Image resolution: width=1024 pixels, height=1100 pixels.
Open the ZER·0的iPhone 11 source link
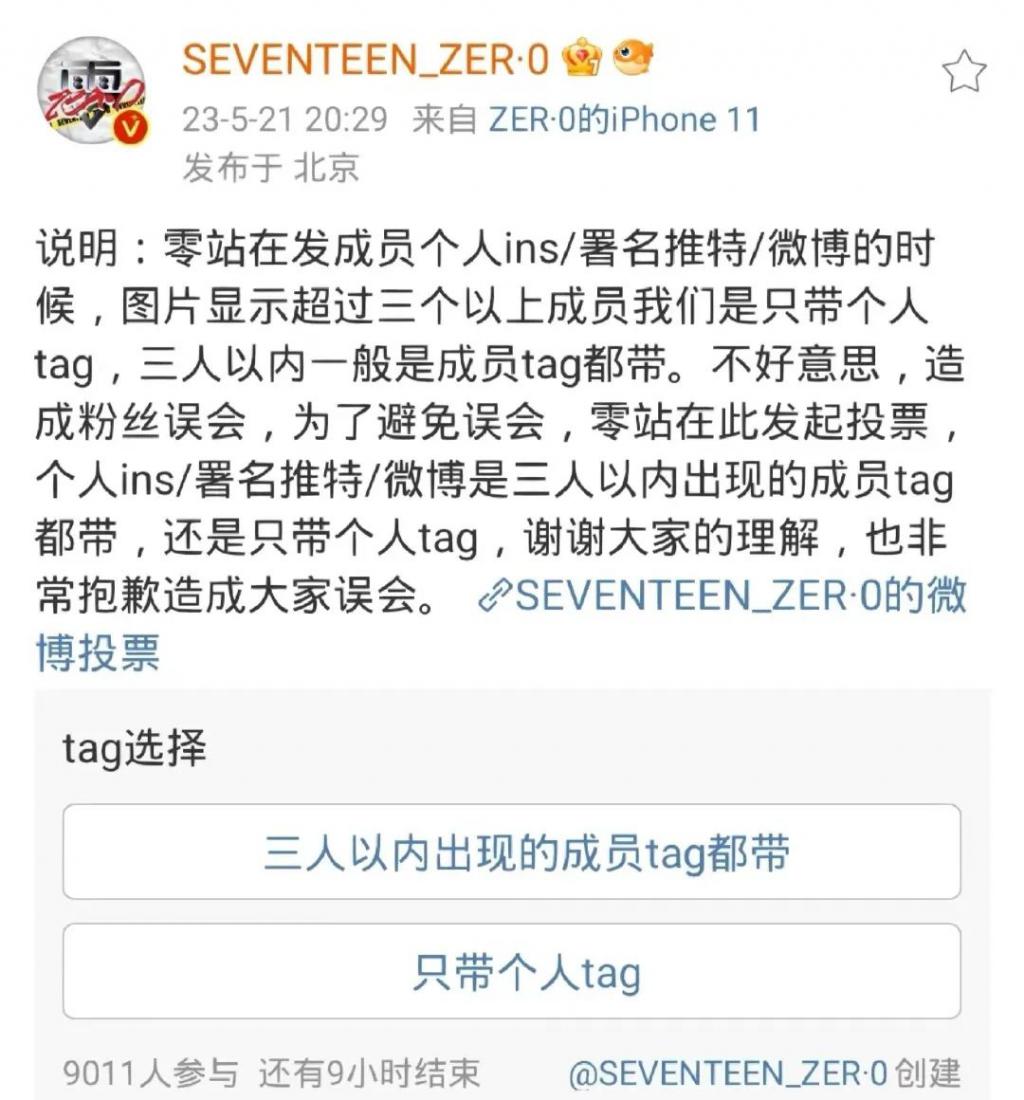pos(624,120)
